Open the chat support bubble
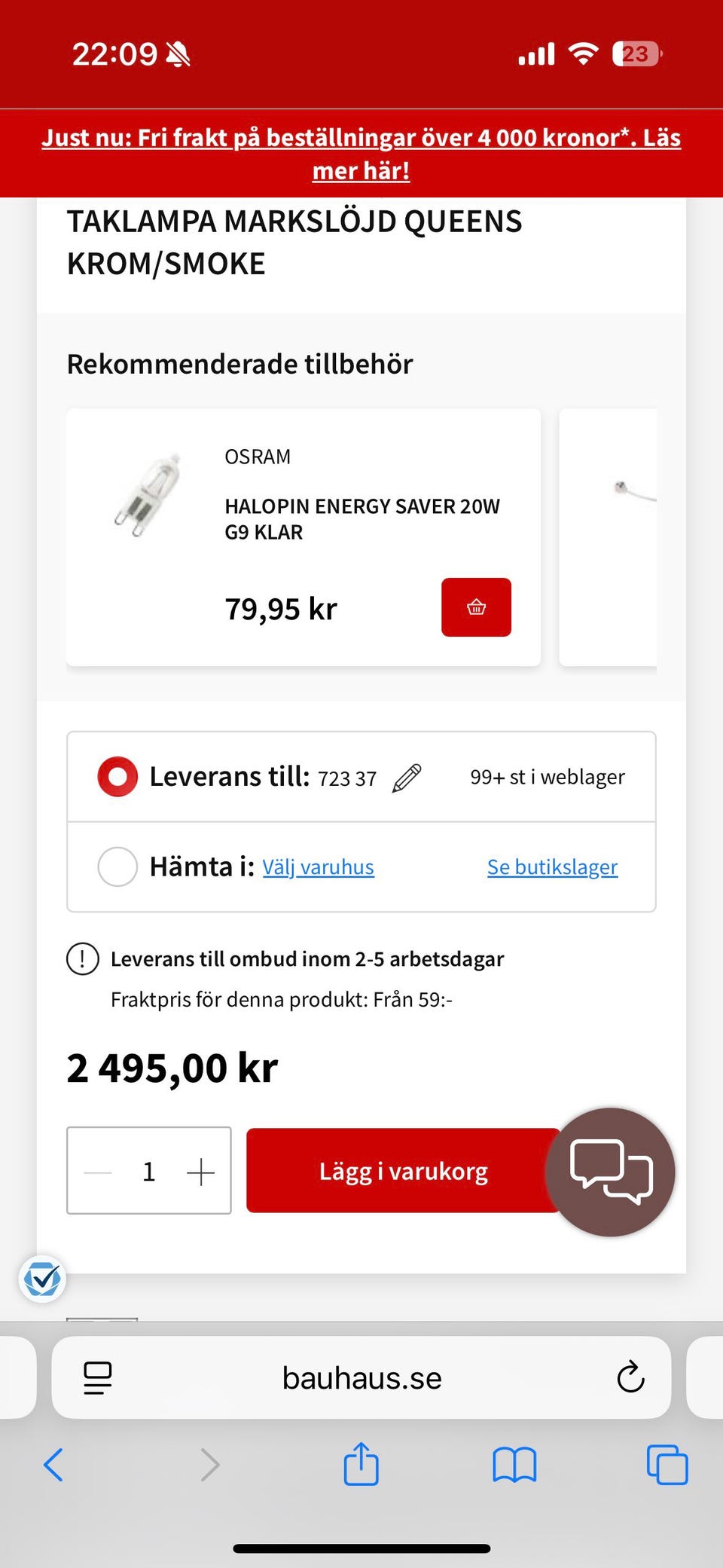The height and width of the screenshot is (1568, 723). point(611,1172)
